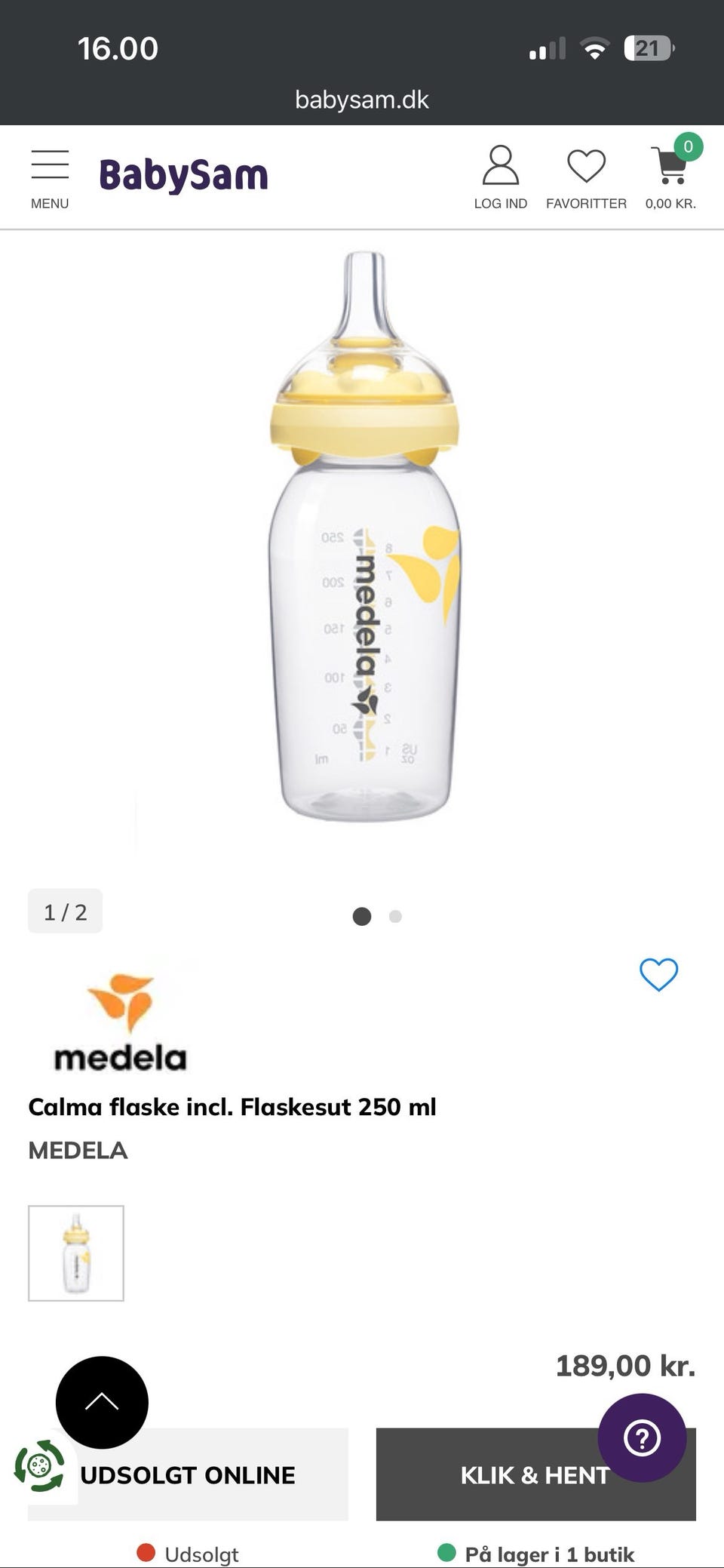Open the FAVORITTER list
This screenshot has height=1568, width=724.
586,178
